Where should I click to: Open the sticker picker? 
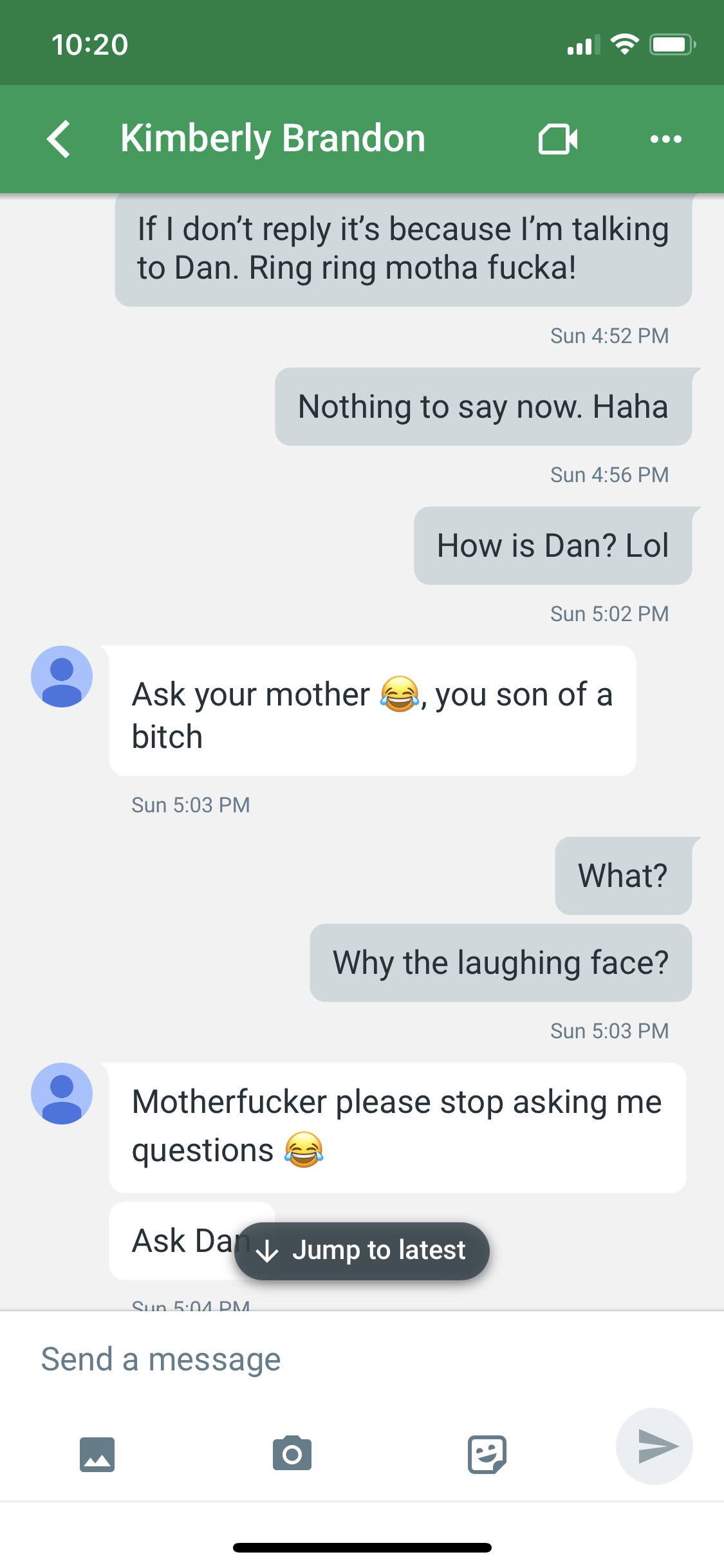pyautogui.click(x=487, y=1454)
